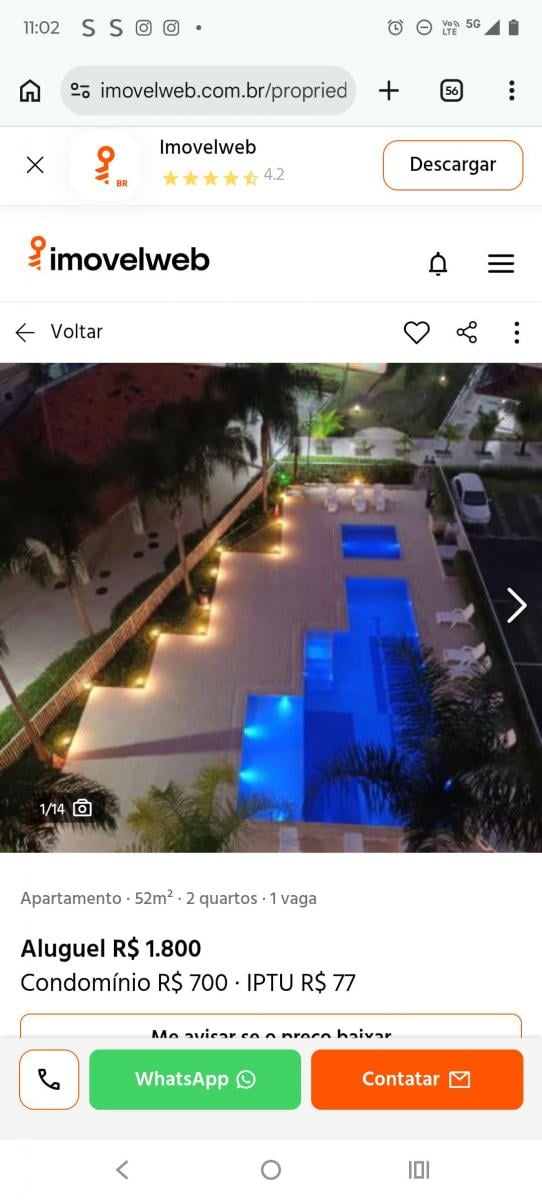Viewport: 542px width, 1200px height.
Task: Favorite this listing with the heart
Action: (416, 332)
